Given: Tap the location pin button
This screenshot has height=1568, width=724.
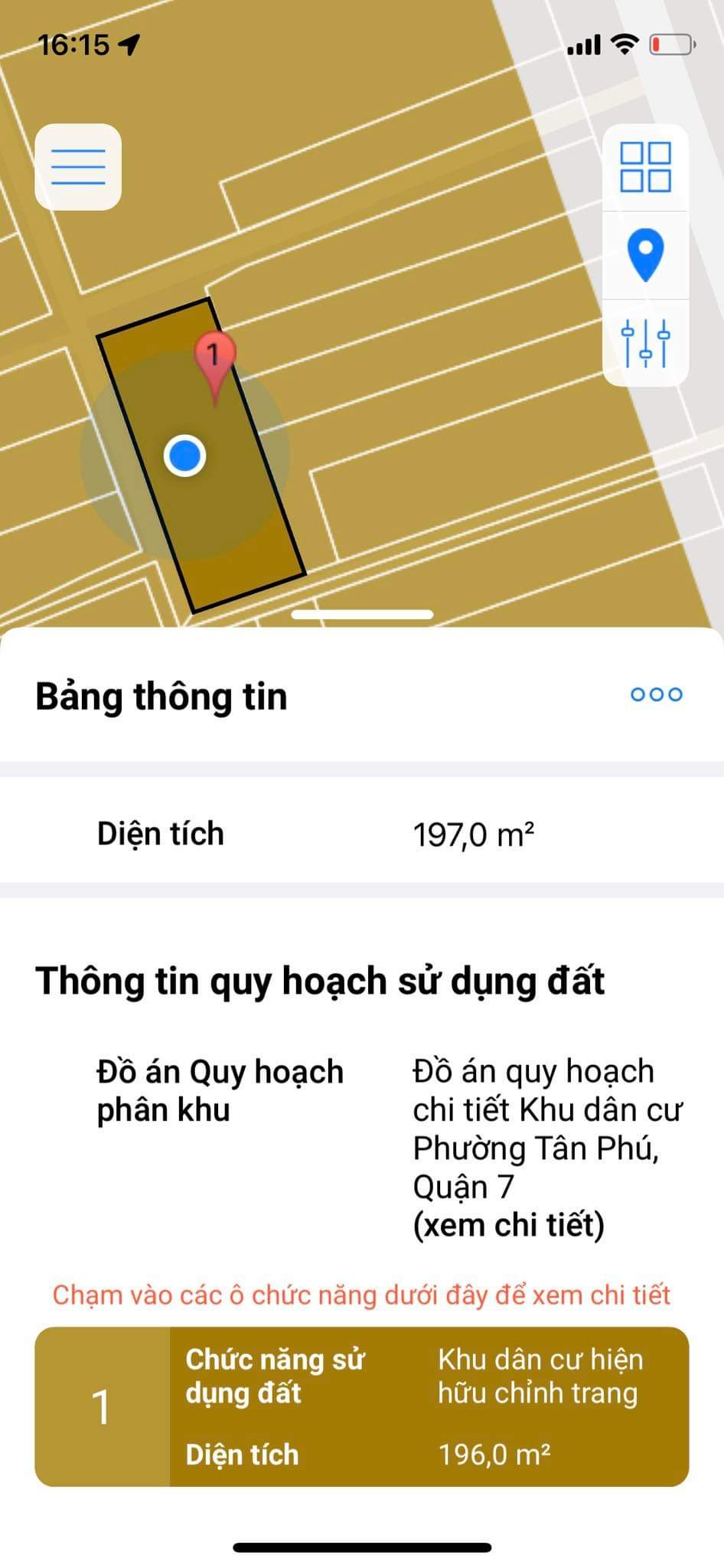Looking at the screenshot, I should (645, 255).
